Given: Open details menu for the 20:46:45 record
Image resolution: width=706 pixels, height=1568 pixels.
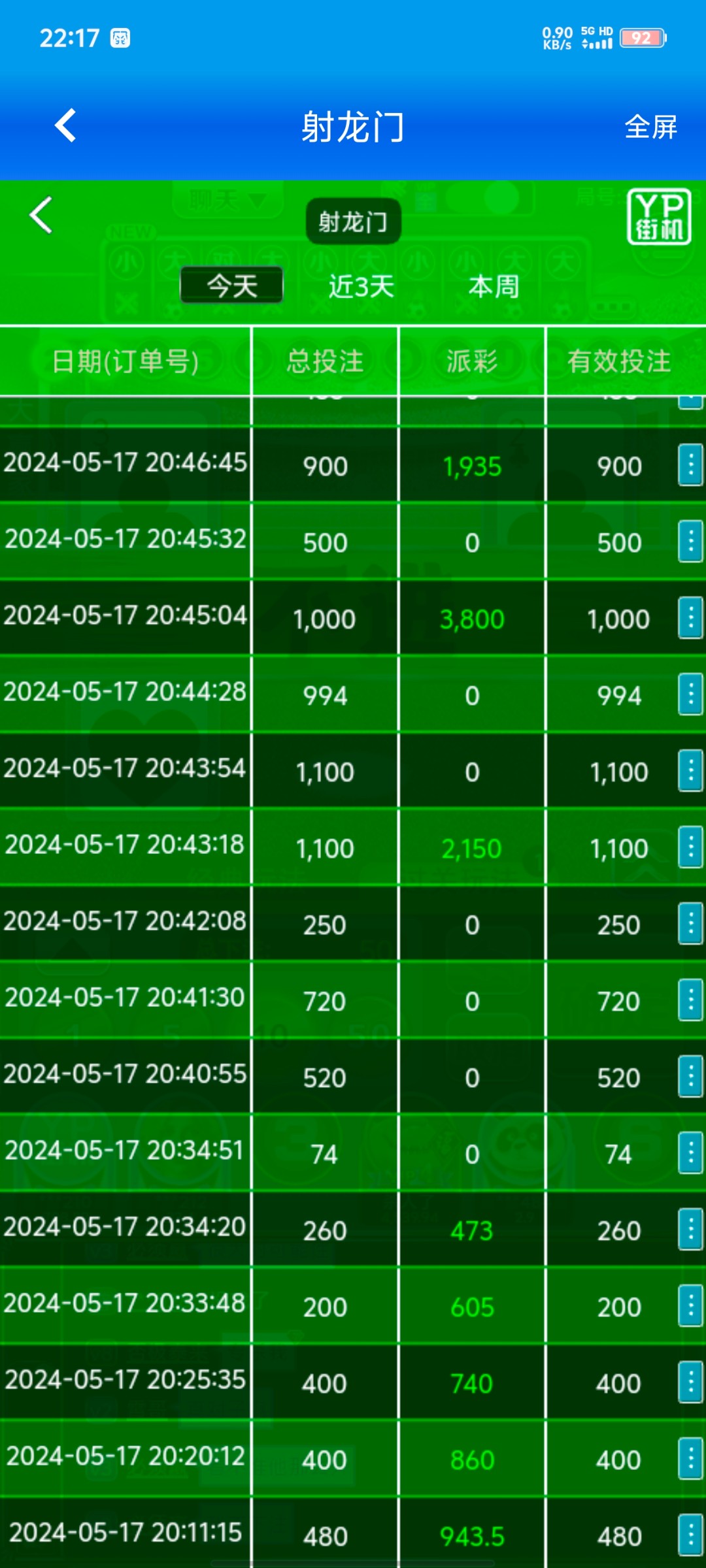Looking at the screenshot, I should point(690,465).
